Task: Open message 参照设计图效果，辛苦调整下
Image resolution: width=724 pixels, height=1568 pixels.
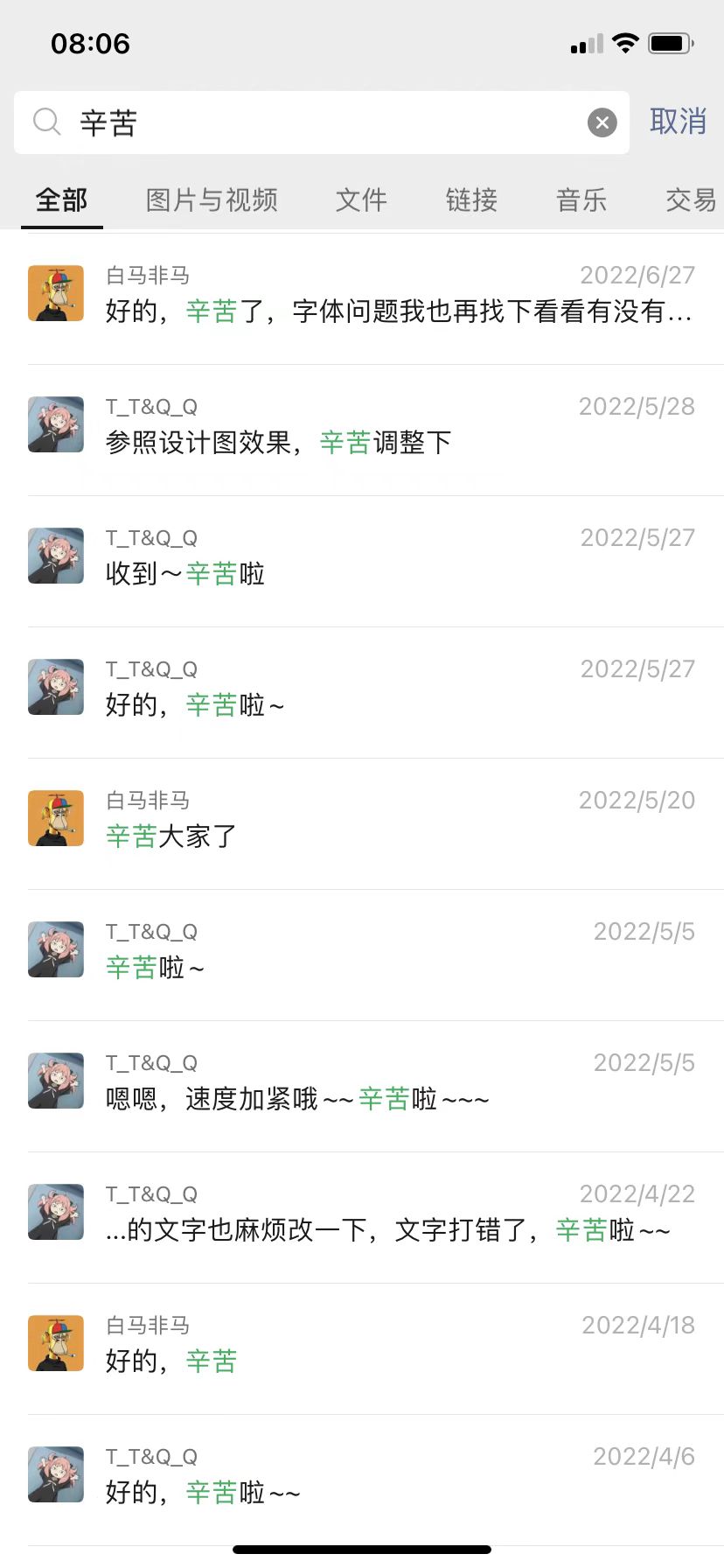Action: (376, 430)
